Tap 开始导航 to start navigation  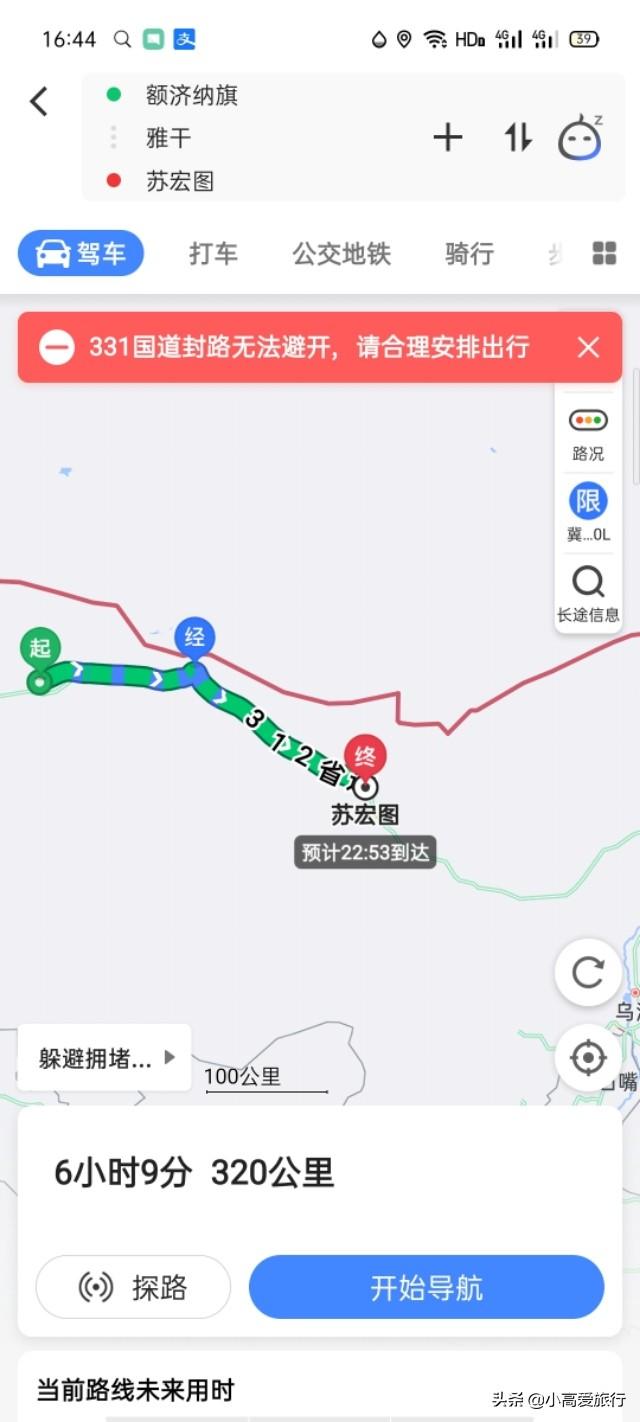426,1287
